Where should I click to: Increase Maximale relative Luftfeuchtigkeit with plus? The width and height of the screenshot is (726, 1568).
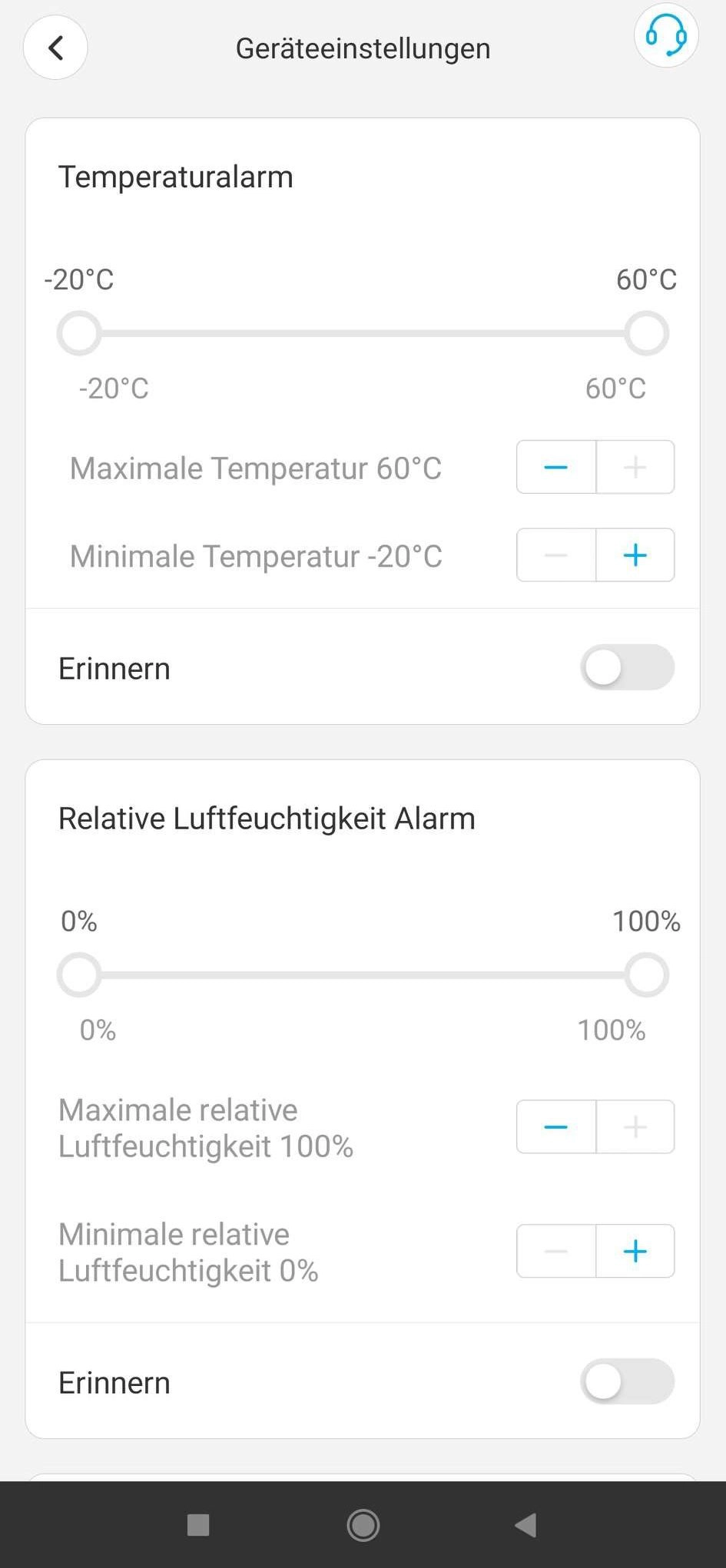(635, 1126)
